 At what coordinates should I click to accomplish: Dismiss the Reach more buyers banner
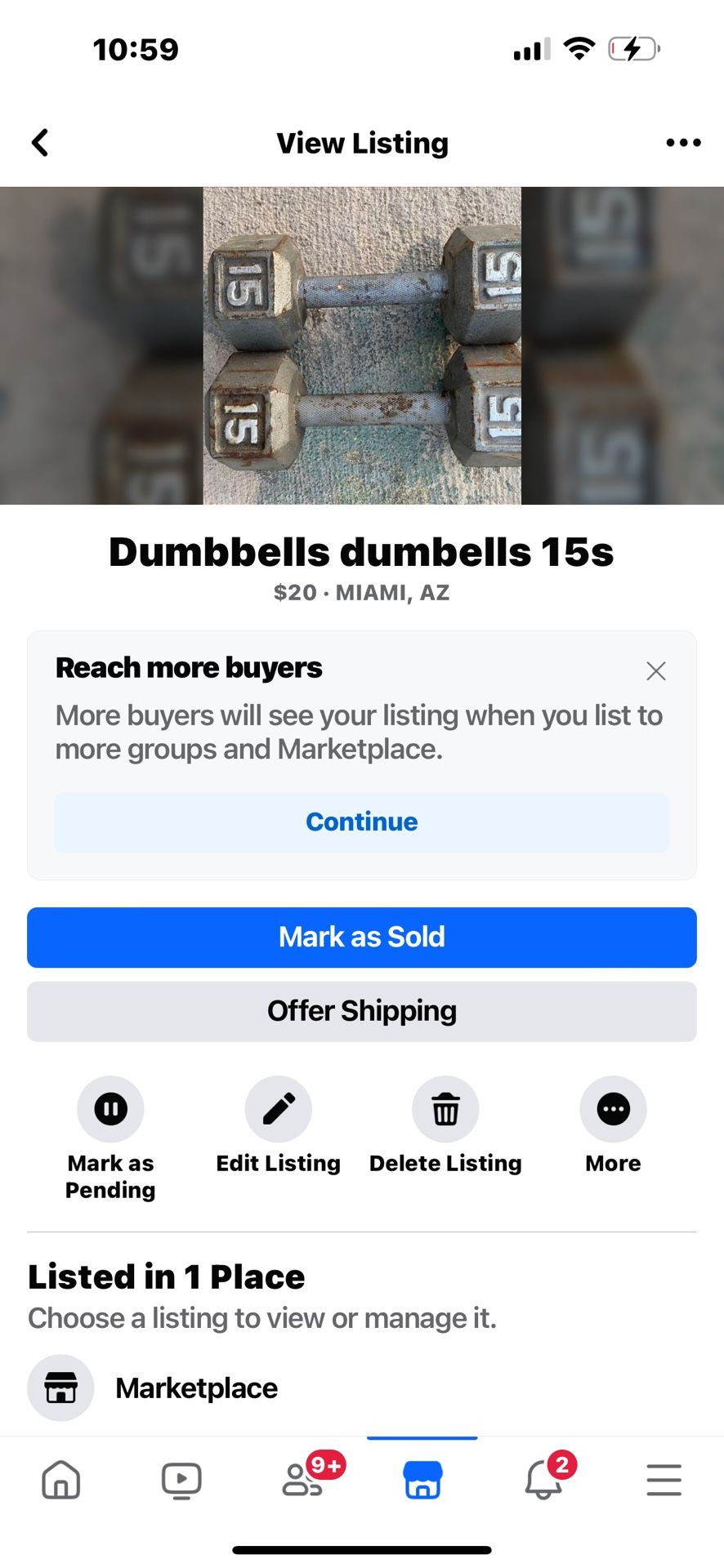point(655,671)
